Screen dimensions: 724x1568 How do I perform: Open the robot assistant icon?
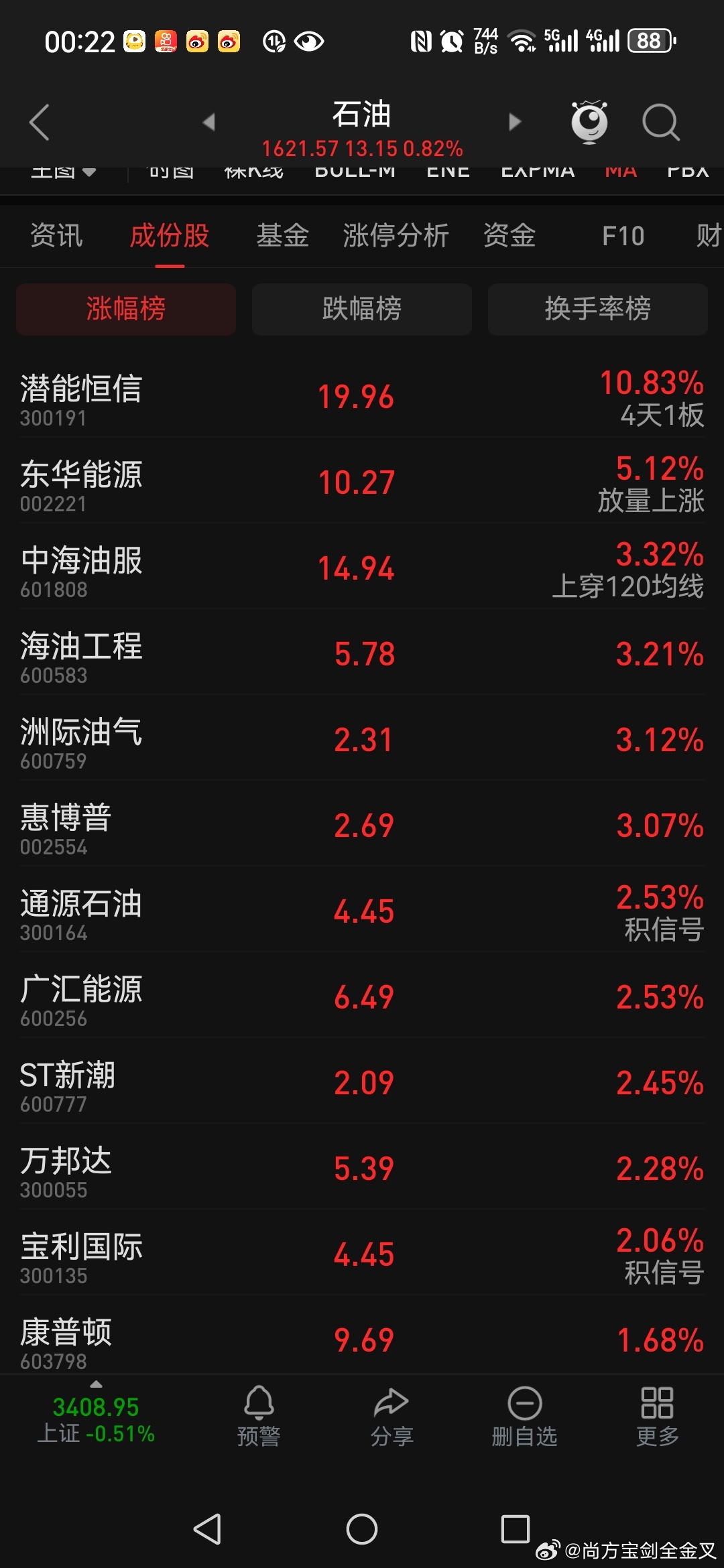(x=589, y=122)
